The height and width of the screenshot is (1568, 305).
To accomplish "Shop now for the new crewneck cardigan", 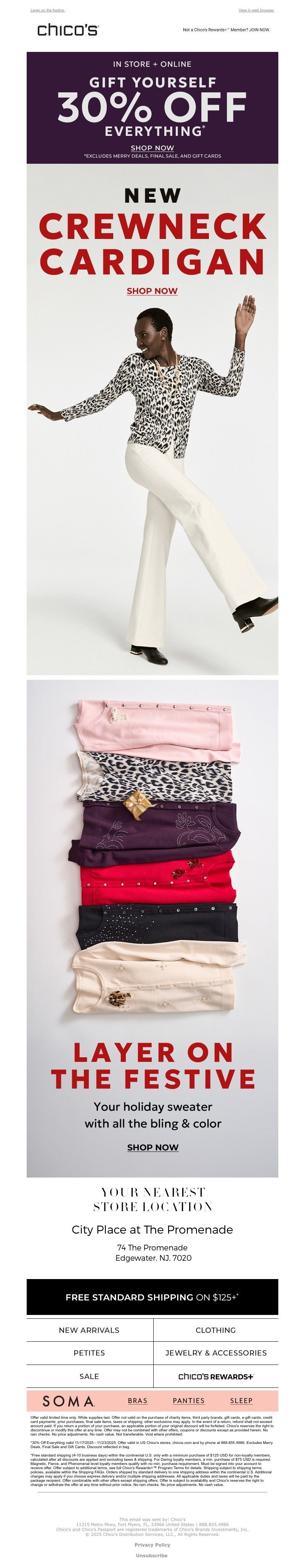I will coord(152,291).
